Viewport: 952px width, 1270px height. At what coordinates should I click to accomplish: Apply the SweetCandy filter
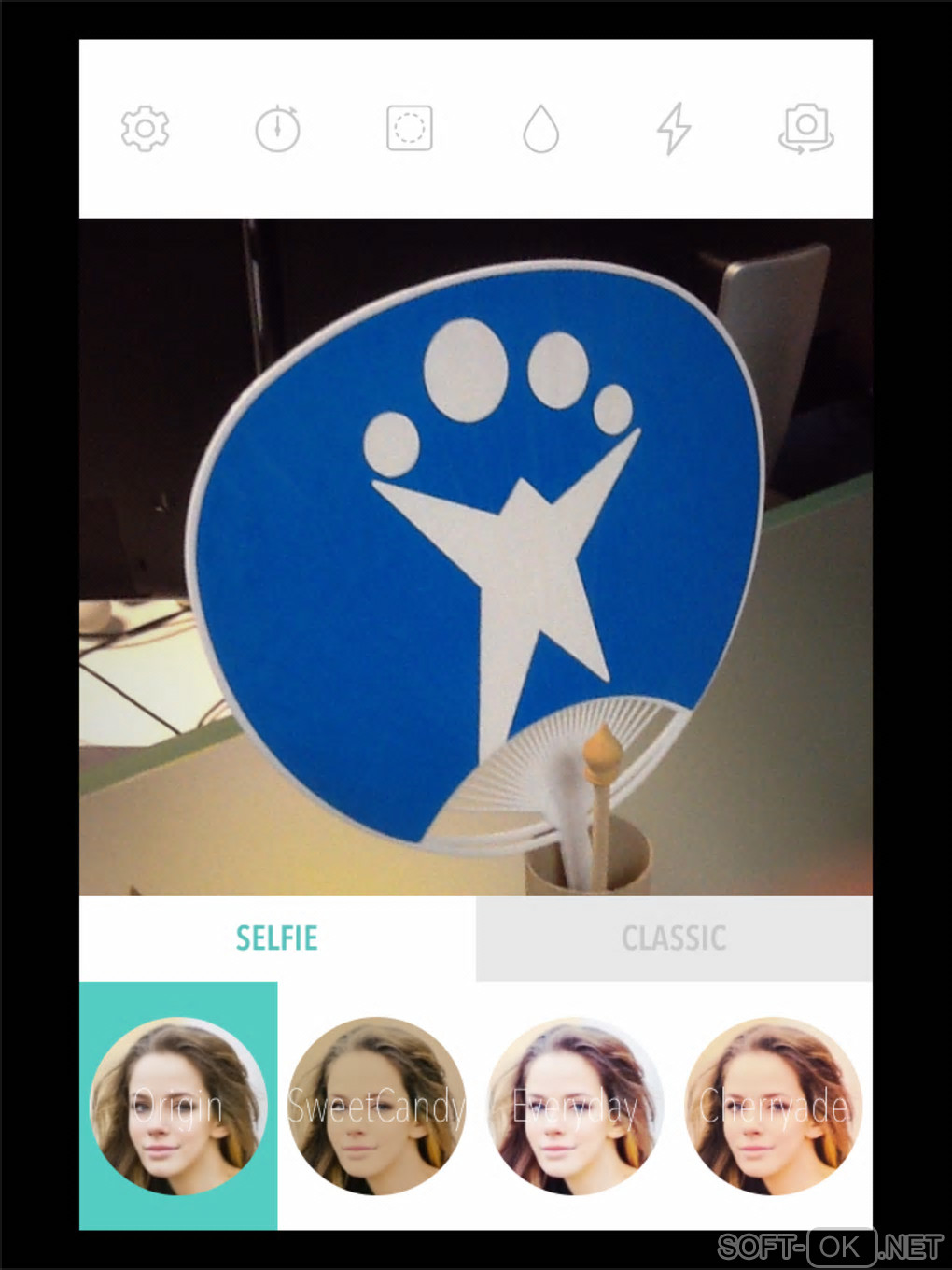(x=376, y=1106)
